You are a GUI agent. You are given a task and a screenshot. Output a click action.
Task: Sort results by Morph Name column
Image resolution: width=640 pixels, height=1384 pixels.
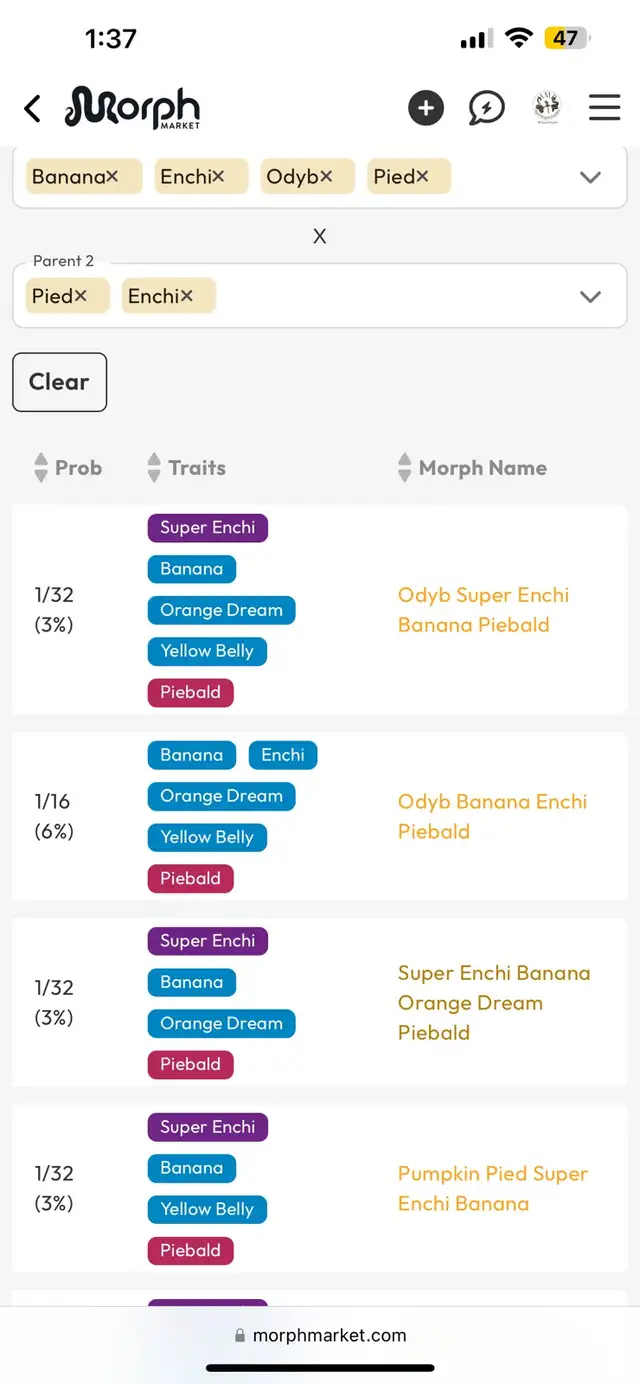coord(472,468)
